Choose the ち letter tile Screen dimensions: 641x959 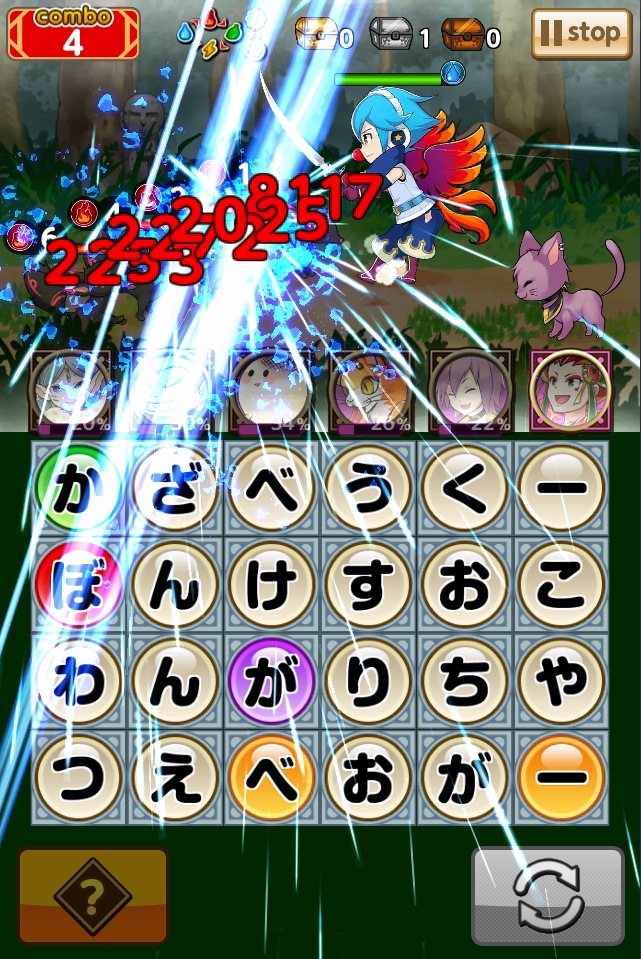click(x=466, y=684)
